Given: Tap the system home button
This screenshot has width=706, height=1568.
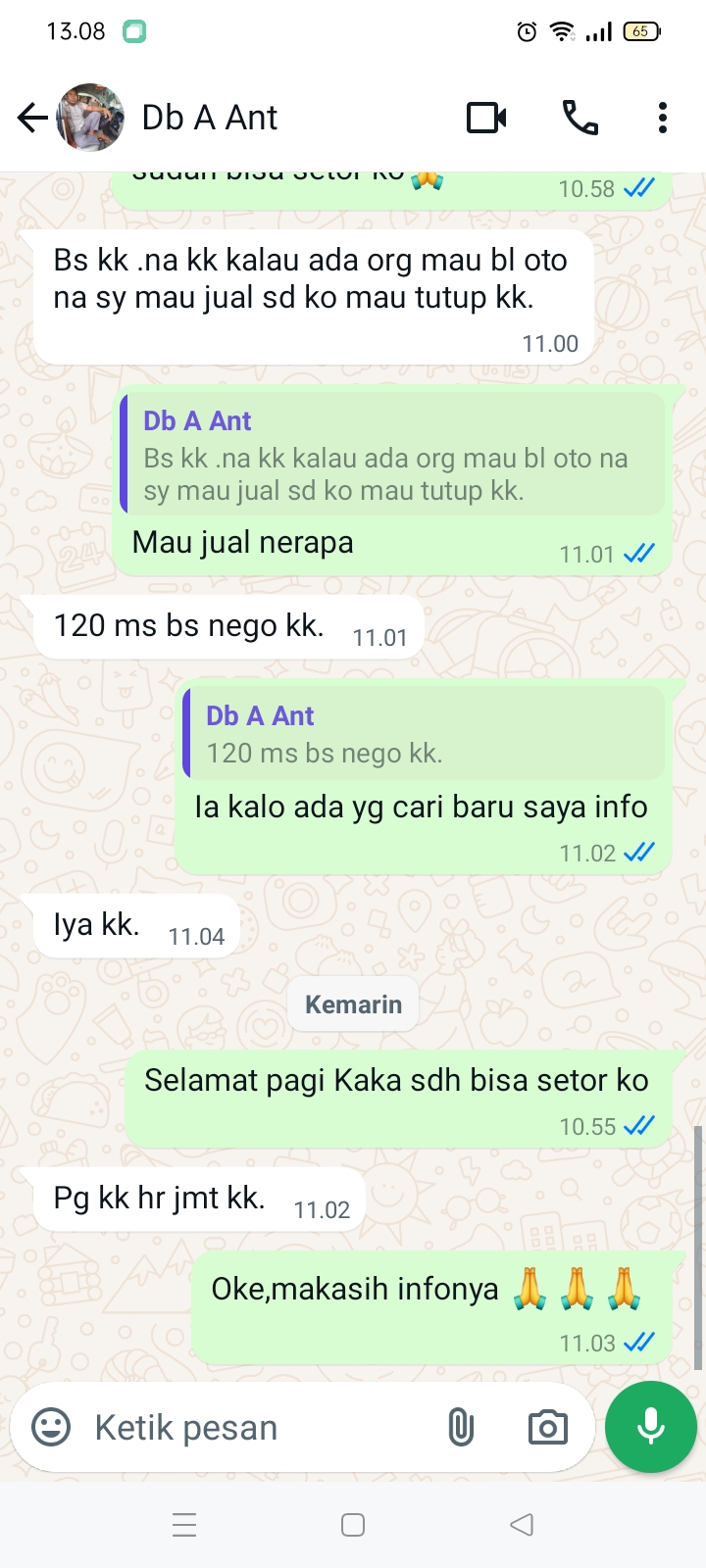Looking at the screenshot, I should click(353, 1525).
